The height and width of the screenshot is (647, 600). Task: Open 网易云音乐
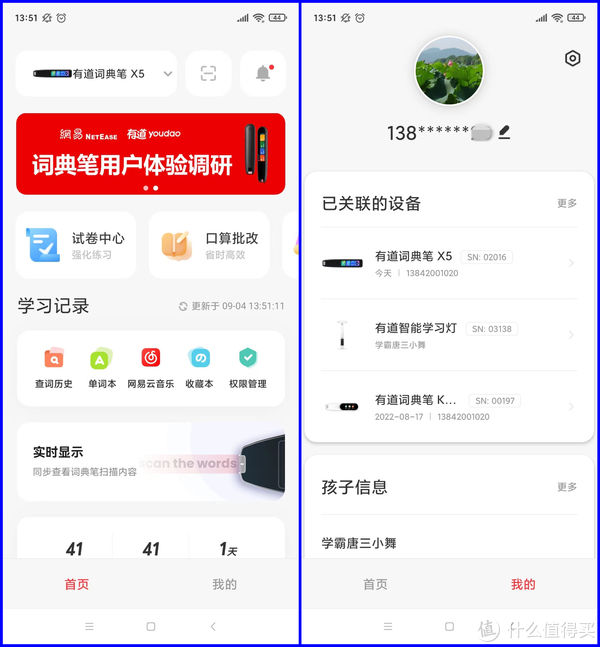coord(150,366)
